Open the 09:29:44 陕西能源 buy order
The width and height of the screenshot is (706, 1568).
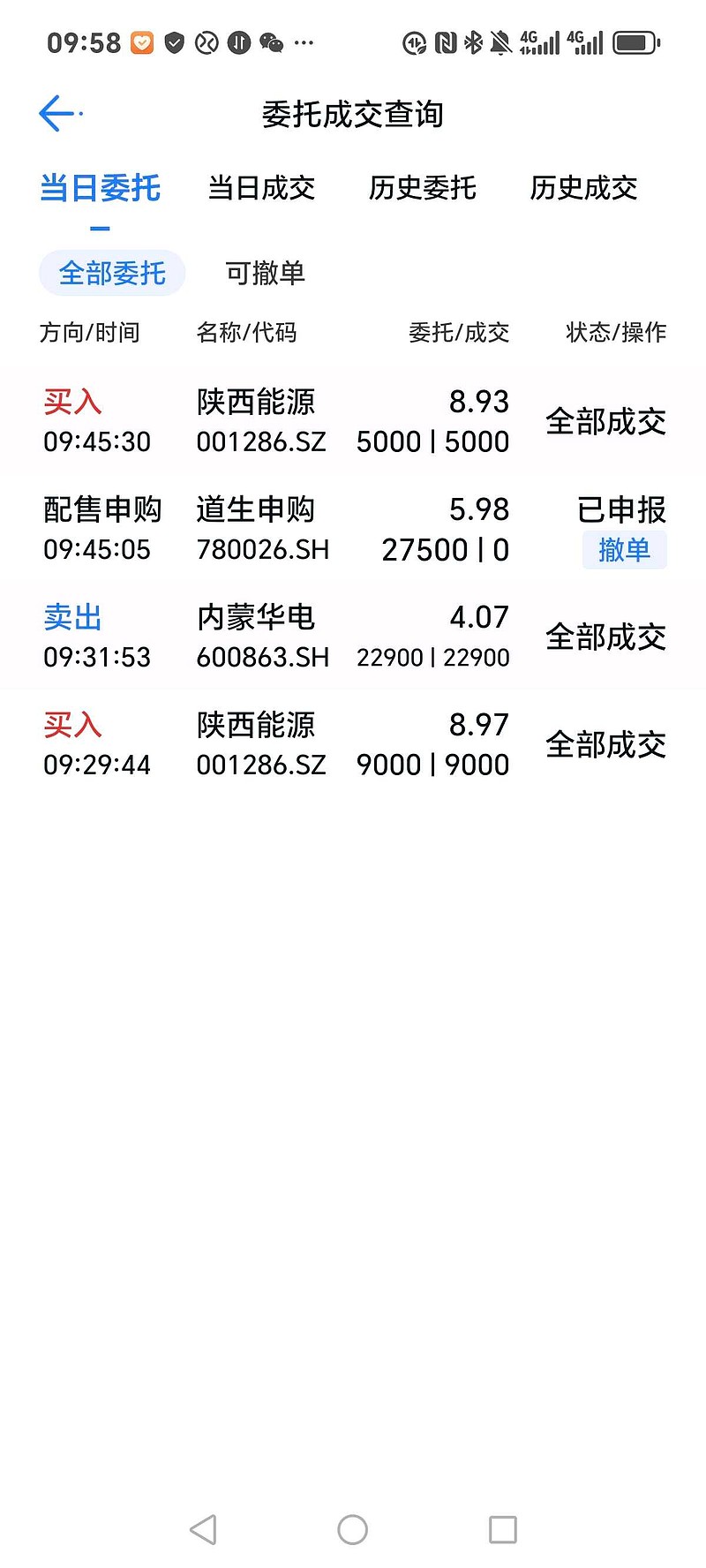[353, 744]
